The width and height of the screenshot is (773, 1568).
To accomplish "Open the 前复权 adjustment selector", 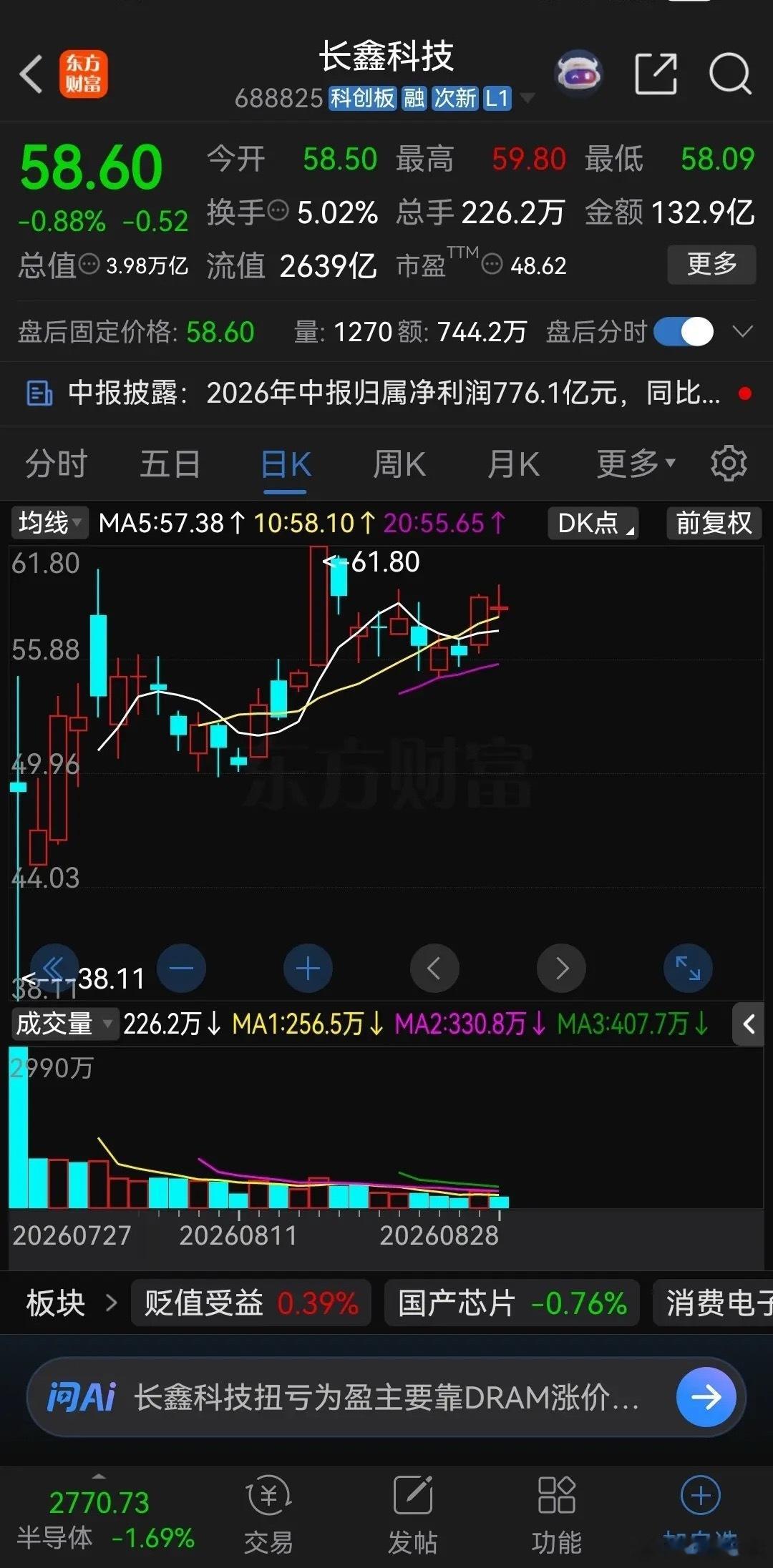I will pyautogui.click(x=714, y=523).
